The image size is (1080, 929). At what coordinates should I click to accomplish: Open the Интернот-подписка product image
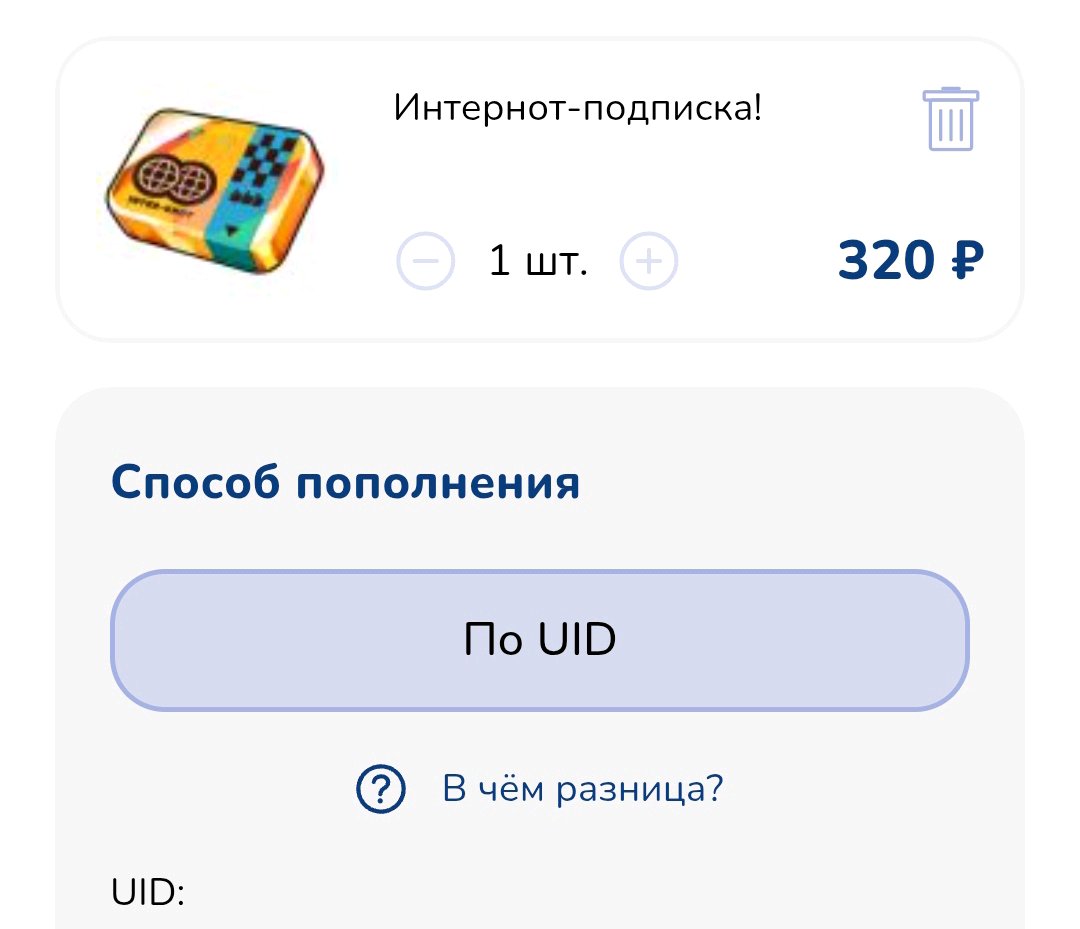tap(215, 190)
